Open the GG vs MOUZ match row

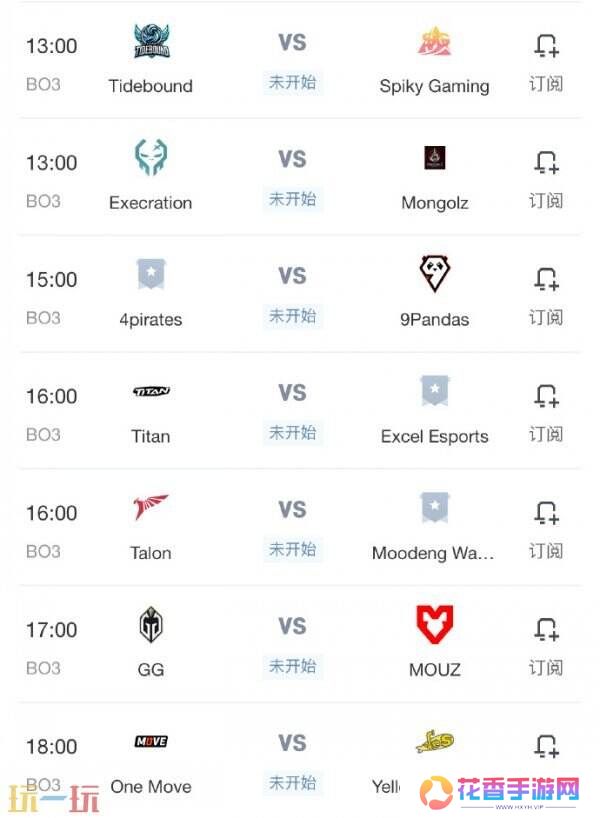pyautogui.click(x=292, y=645)
